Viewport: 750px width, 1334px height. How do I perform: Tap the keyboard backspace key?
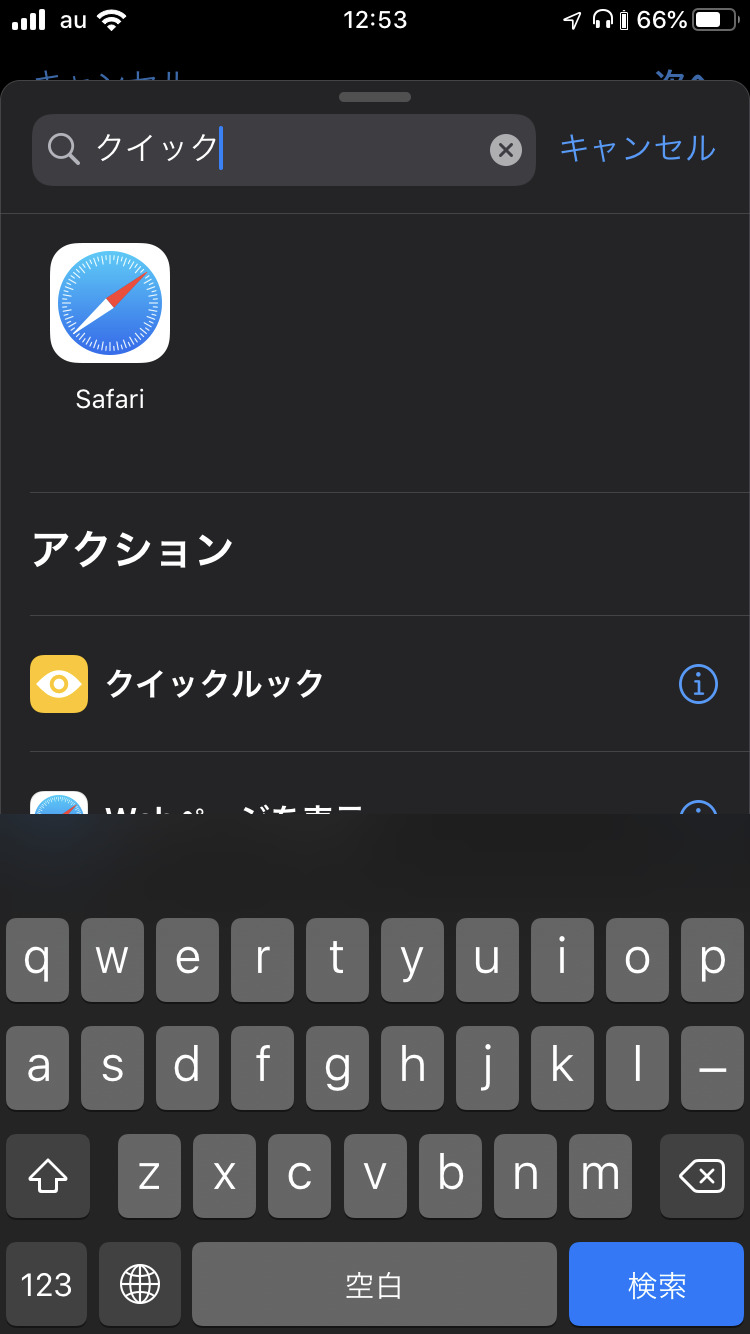[x=702, y=1176]
